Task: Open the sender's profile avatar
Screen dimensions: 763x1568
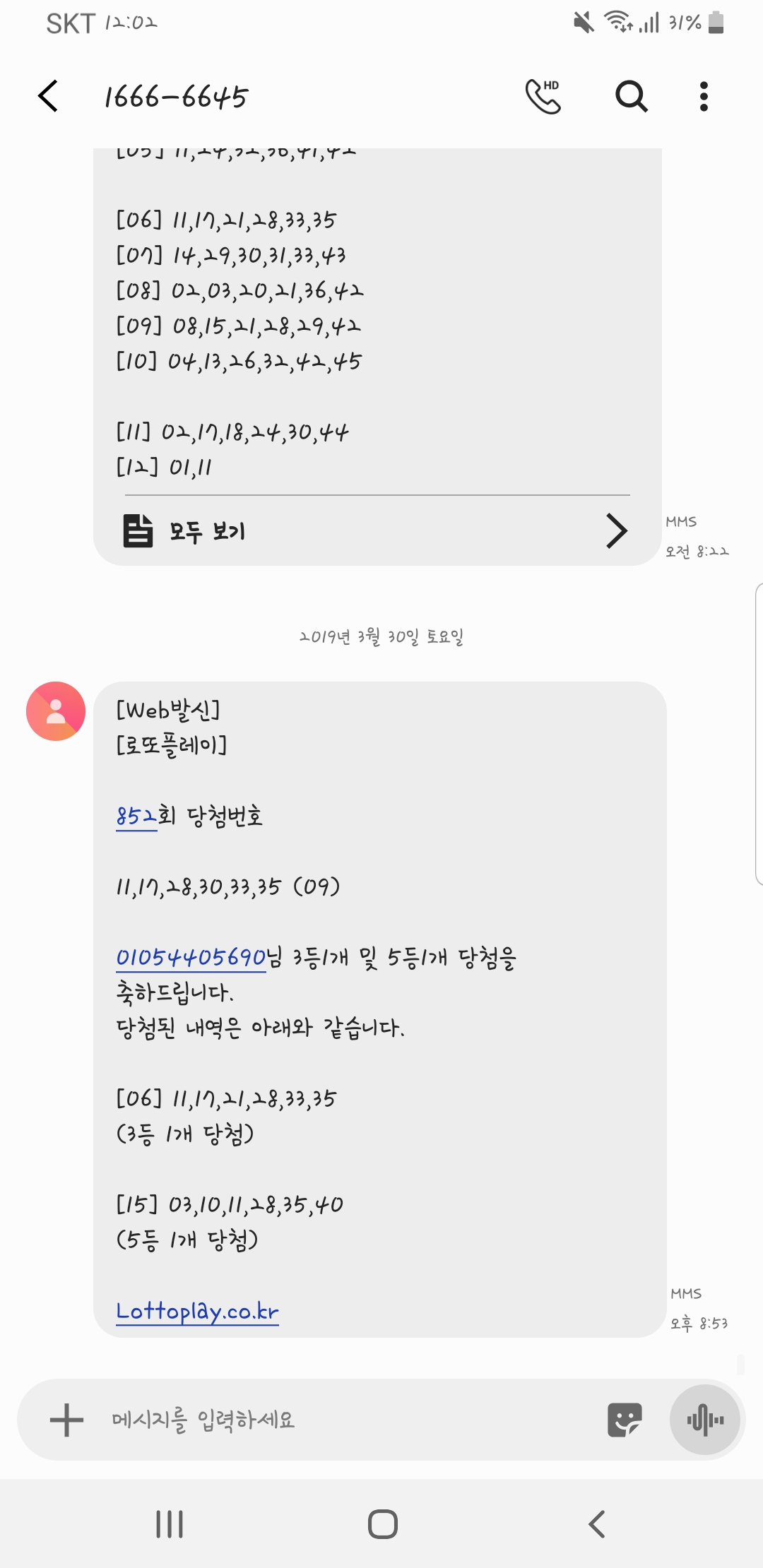Action: pyautogui.click(x=56, y=711)
